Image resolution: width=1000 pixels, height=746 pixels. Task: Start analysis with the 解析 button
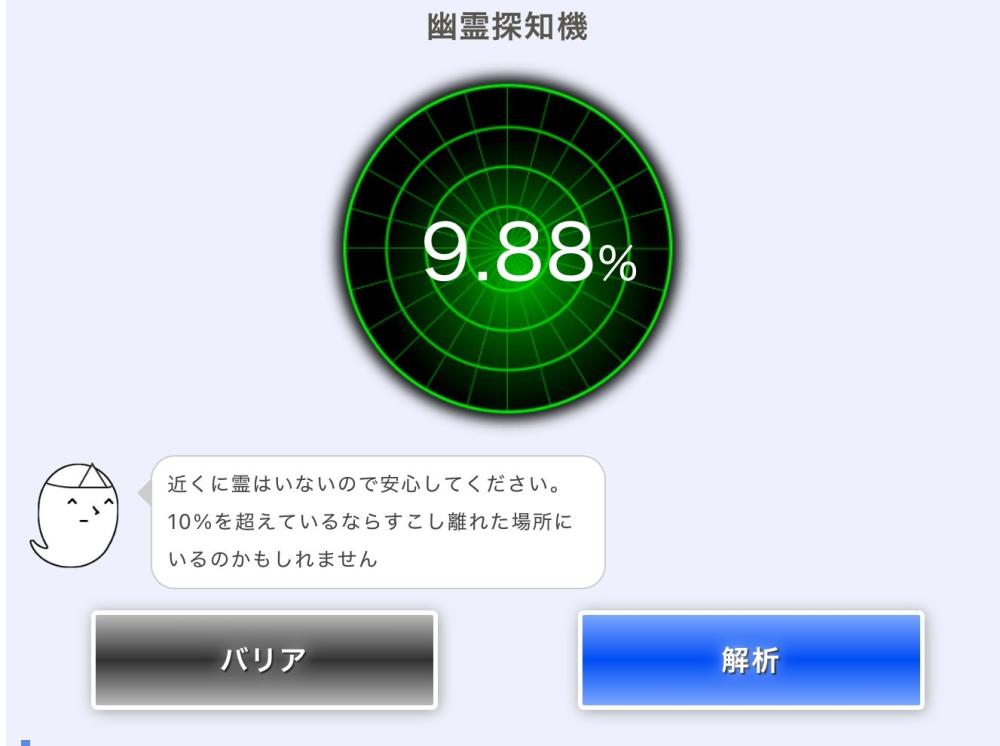751,660
